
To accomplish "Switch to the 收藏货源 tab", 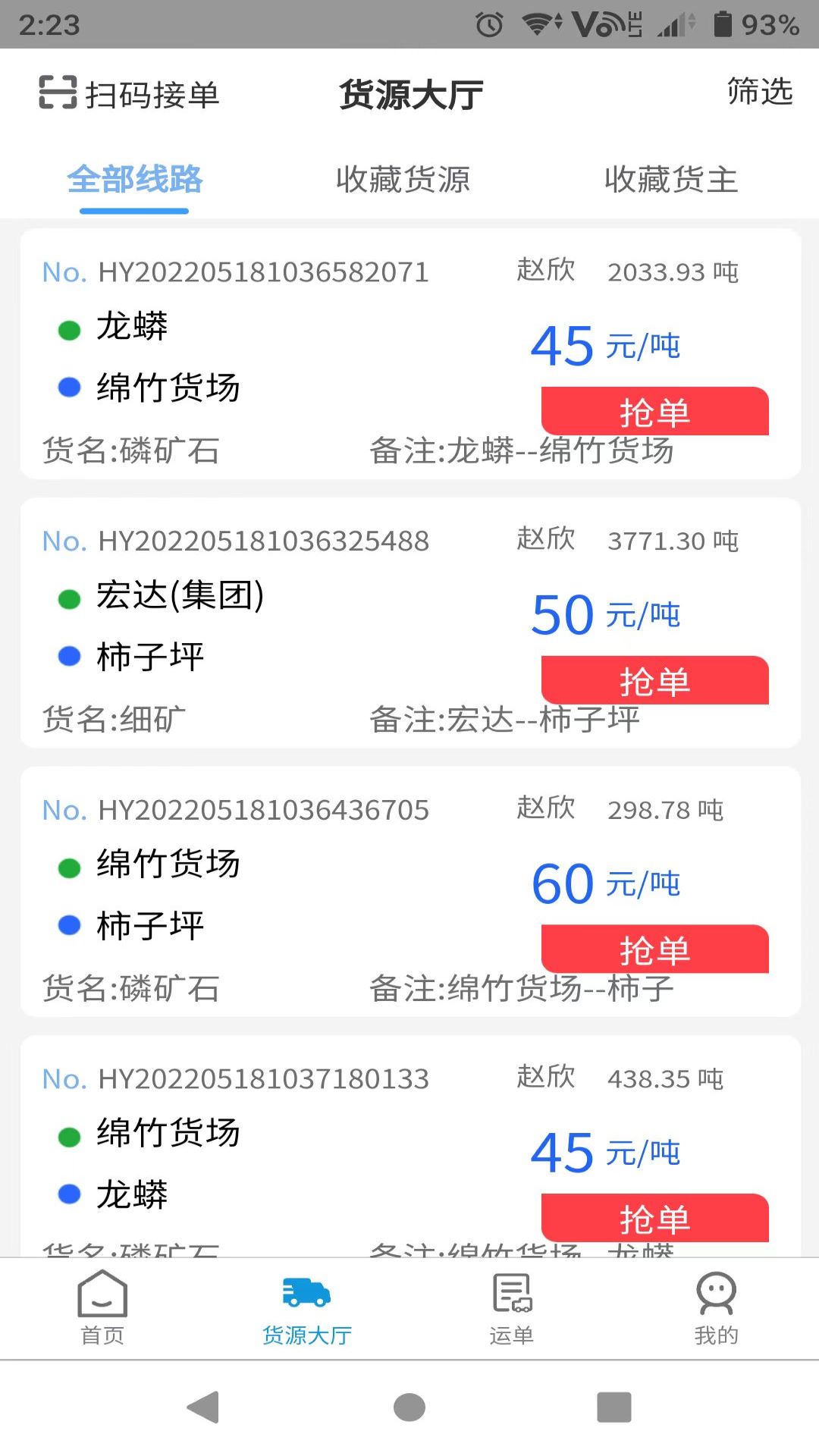I will (402, 180).
